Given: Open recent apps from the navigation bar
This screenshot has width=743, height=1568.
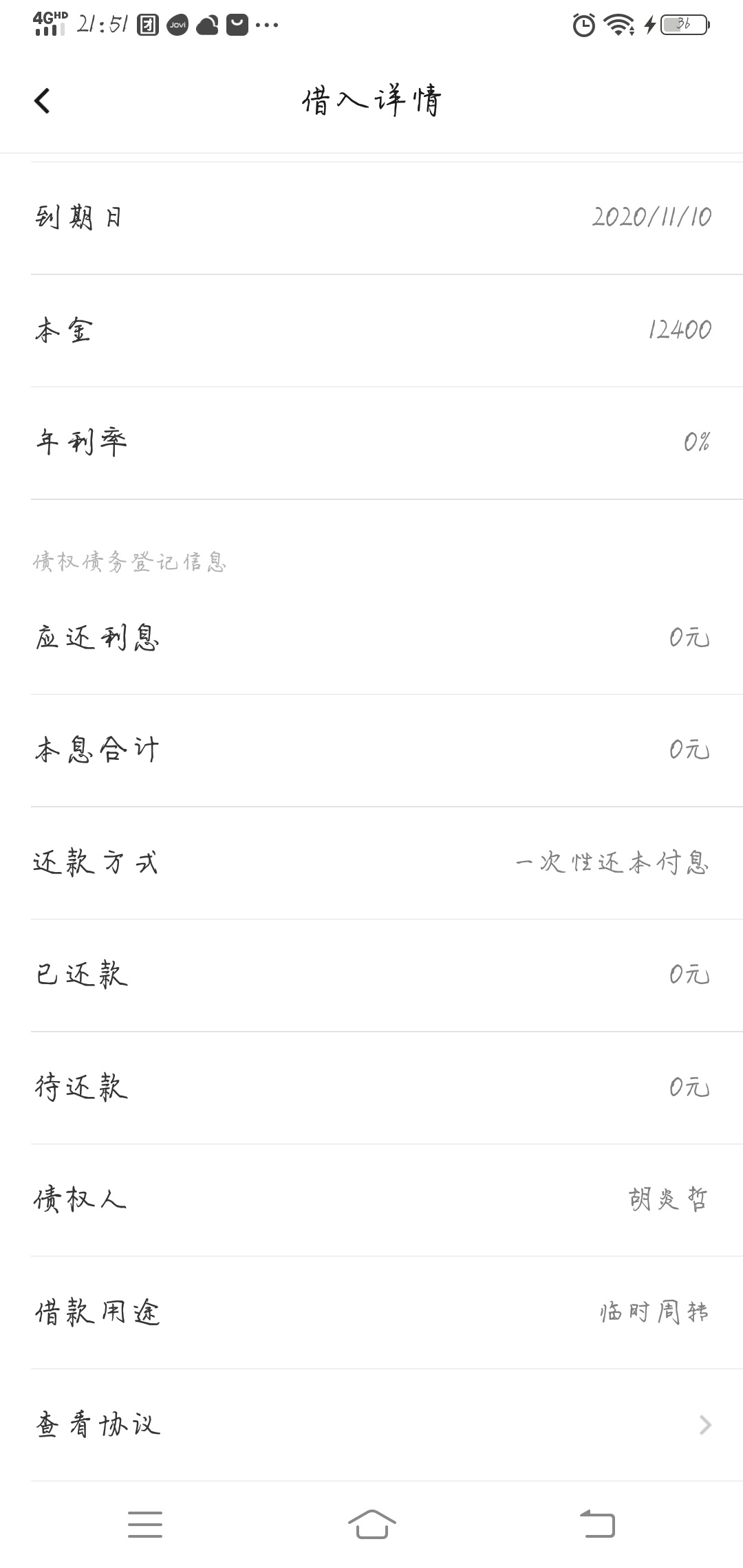Looking at the screenshot, I should pyautogui.click(x=145, y=1525).
